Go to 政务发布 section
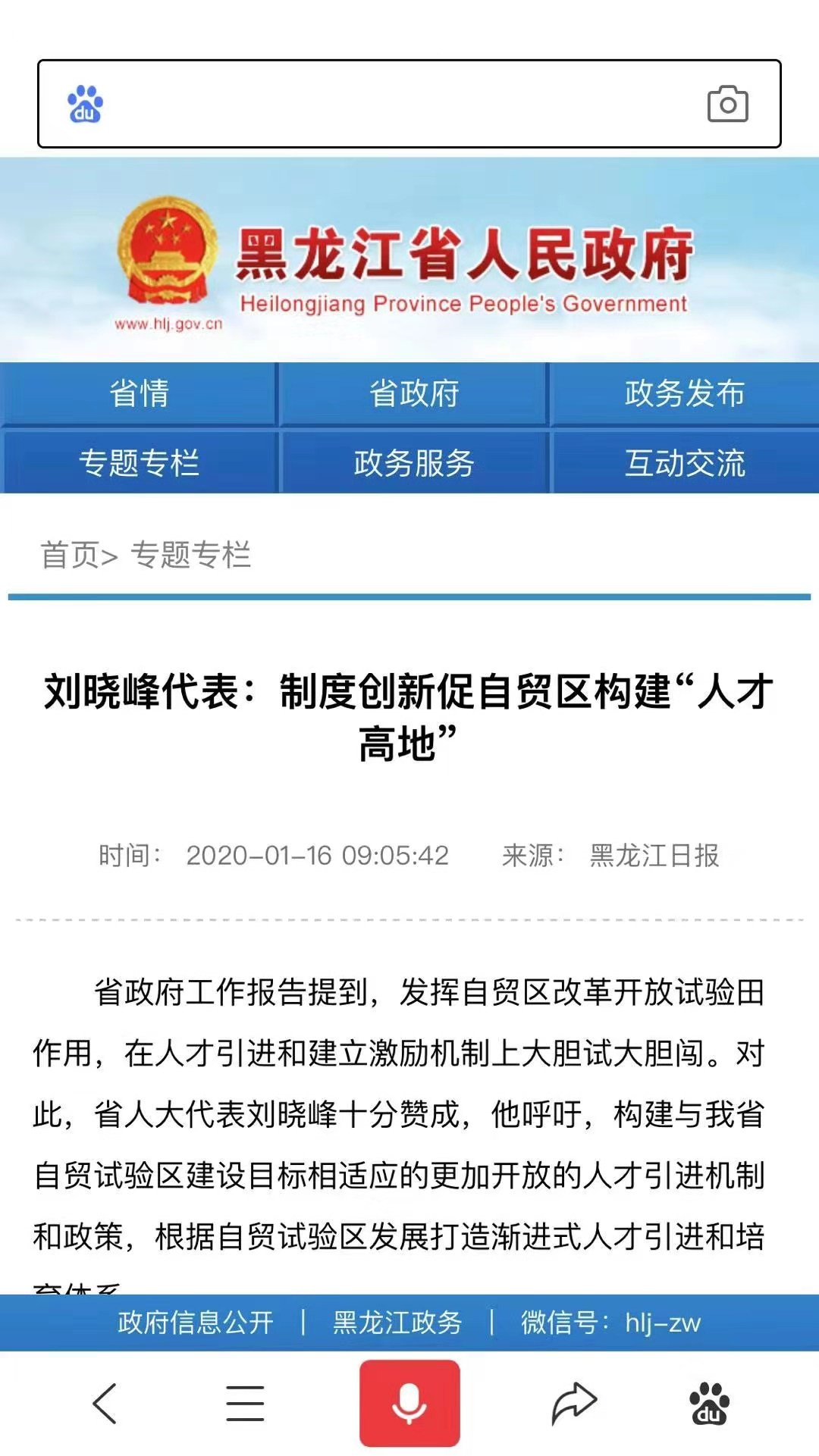This screenshot has width=819, height=1456. (x=685, y=393)
